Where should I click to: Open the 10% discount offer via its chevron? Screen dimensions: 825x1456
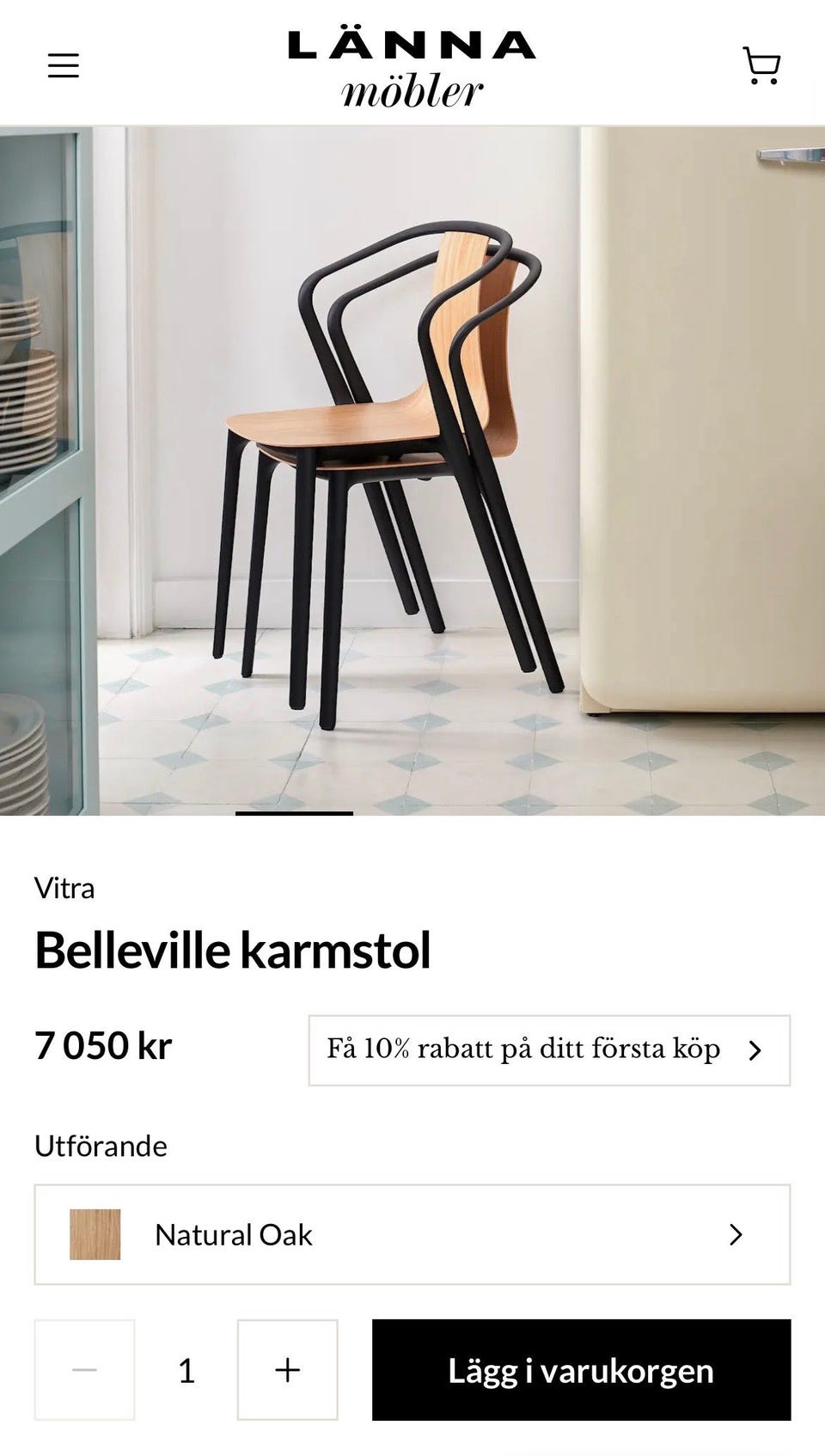click(x=756, y=1049)
